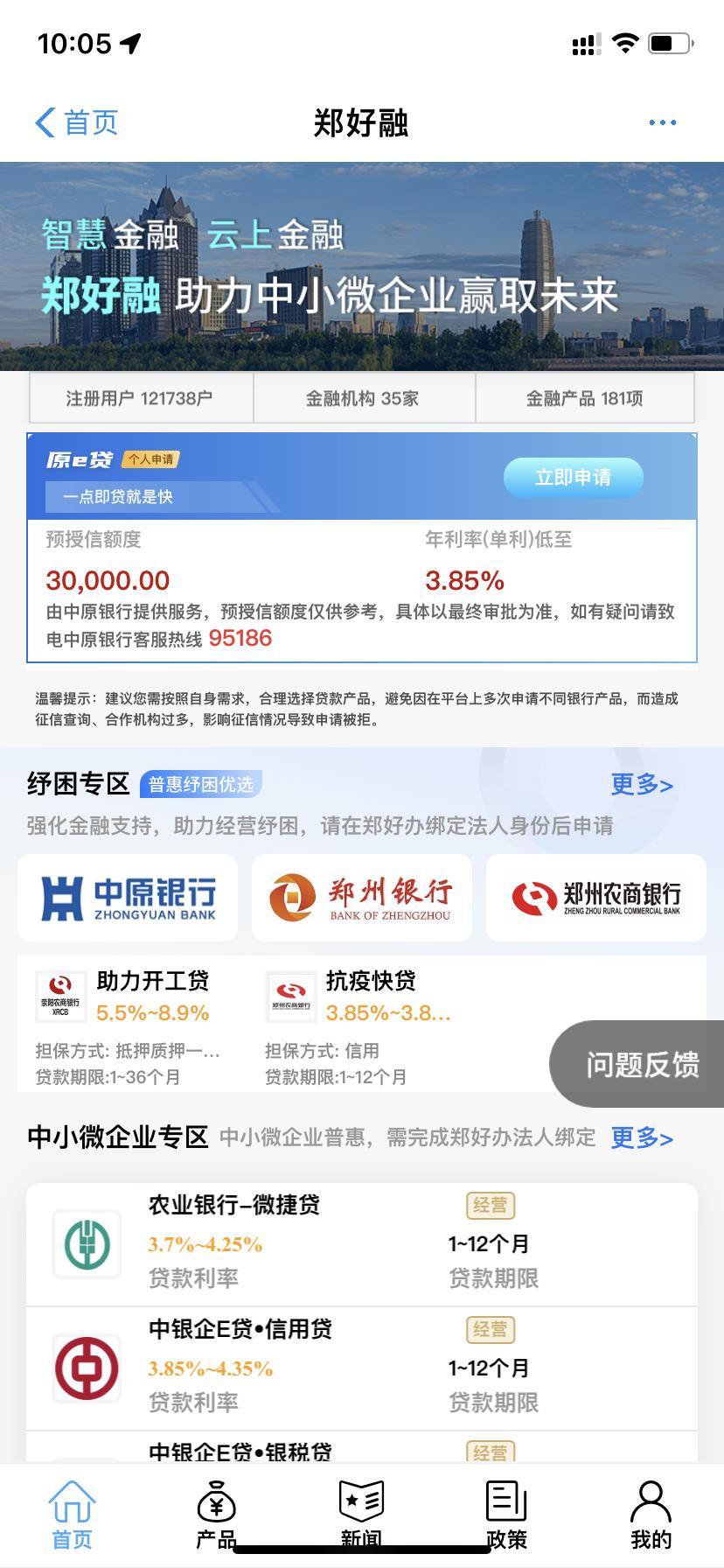Image resolution: width=724 pixels, height=1568 pixels.
Task: Expand 更多 in 中小微企业专区
Action: (642, 1137)
